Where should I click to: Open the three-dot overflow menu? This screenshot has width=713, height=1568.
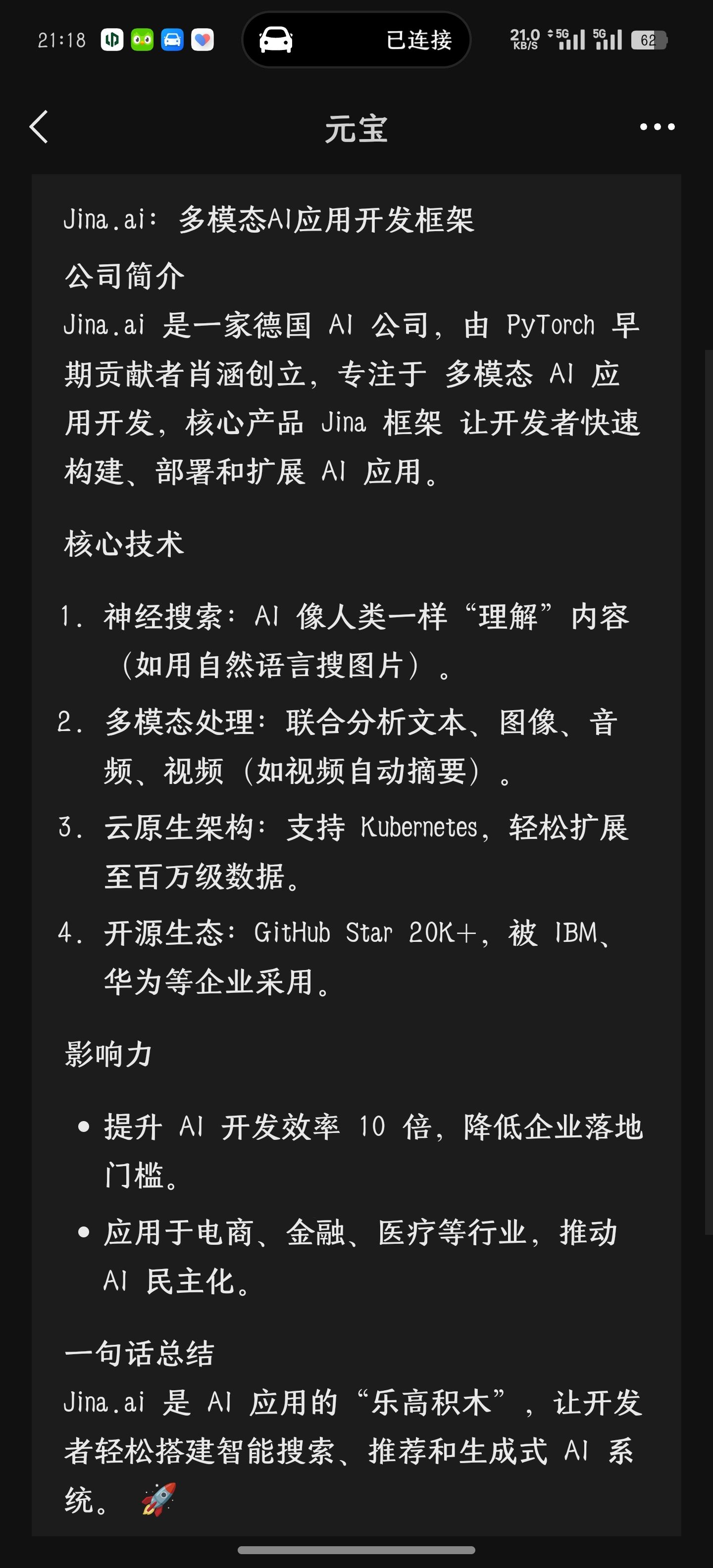coord(657,127)
